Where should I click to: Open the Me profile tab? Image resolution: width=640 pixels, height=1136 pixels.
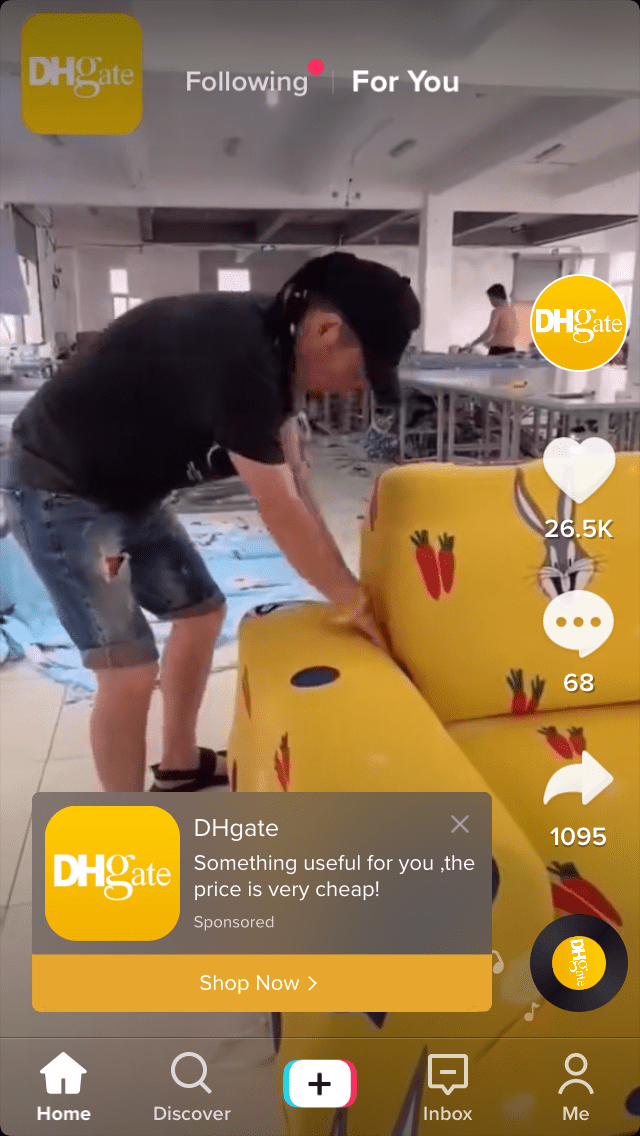[x=575, y=1088]
